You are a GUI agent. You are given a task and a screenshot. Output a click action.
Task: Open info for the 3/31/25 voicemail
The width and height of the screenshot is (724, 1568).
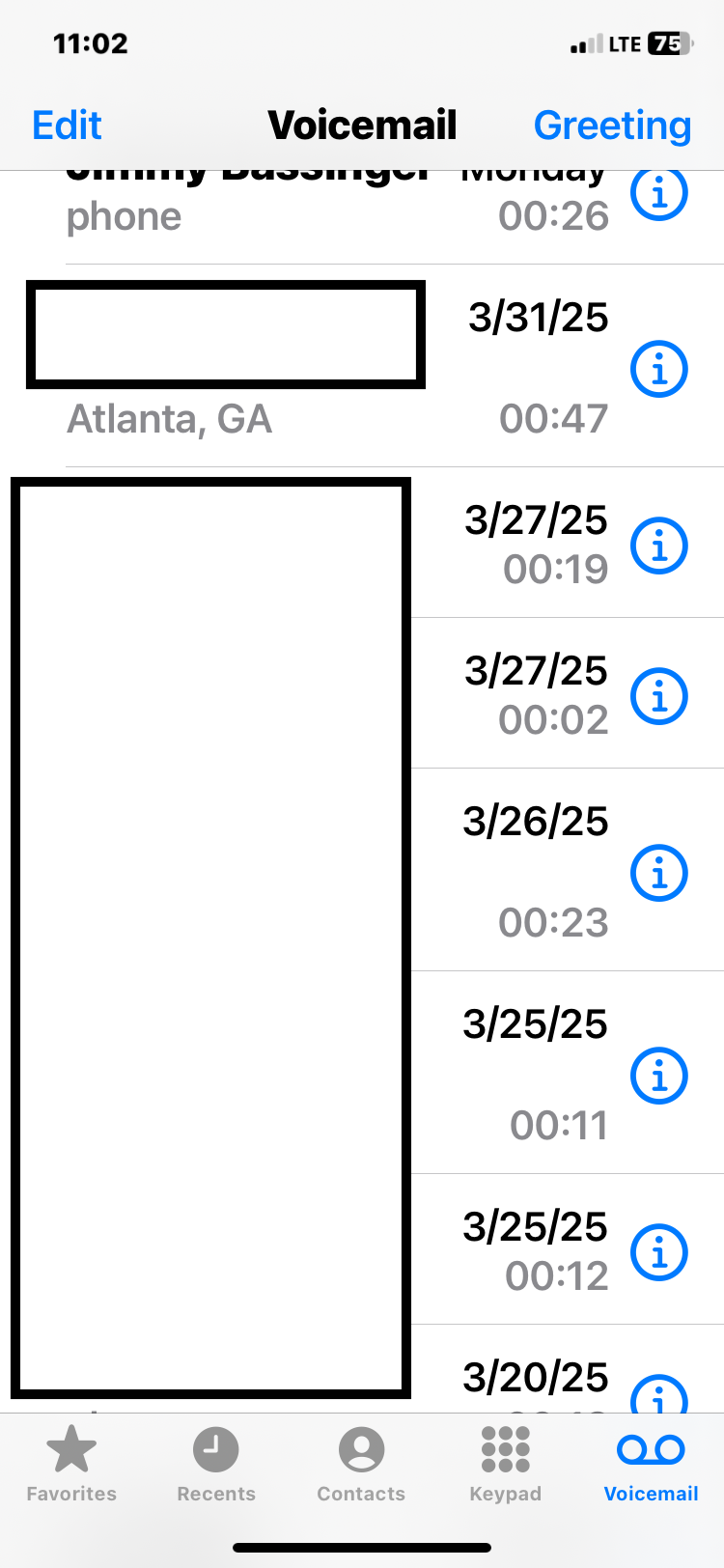click(659, 369)
